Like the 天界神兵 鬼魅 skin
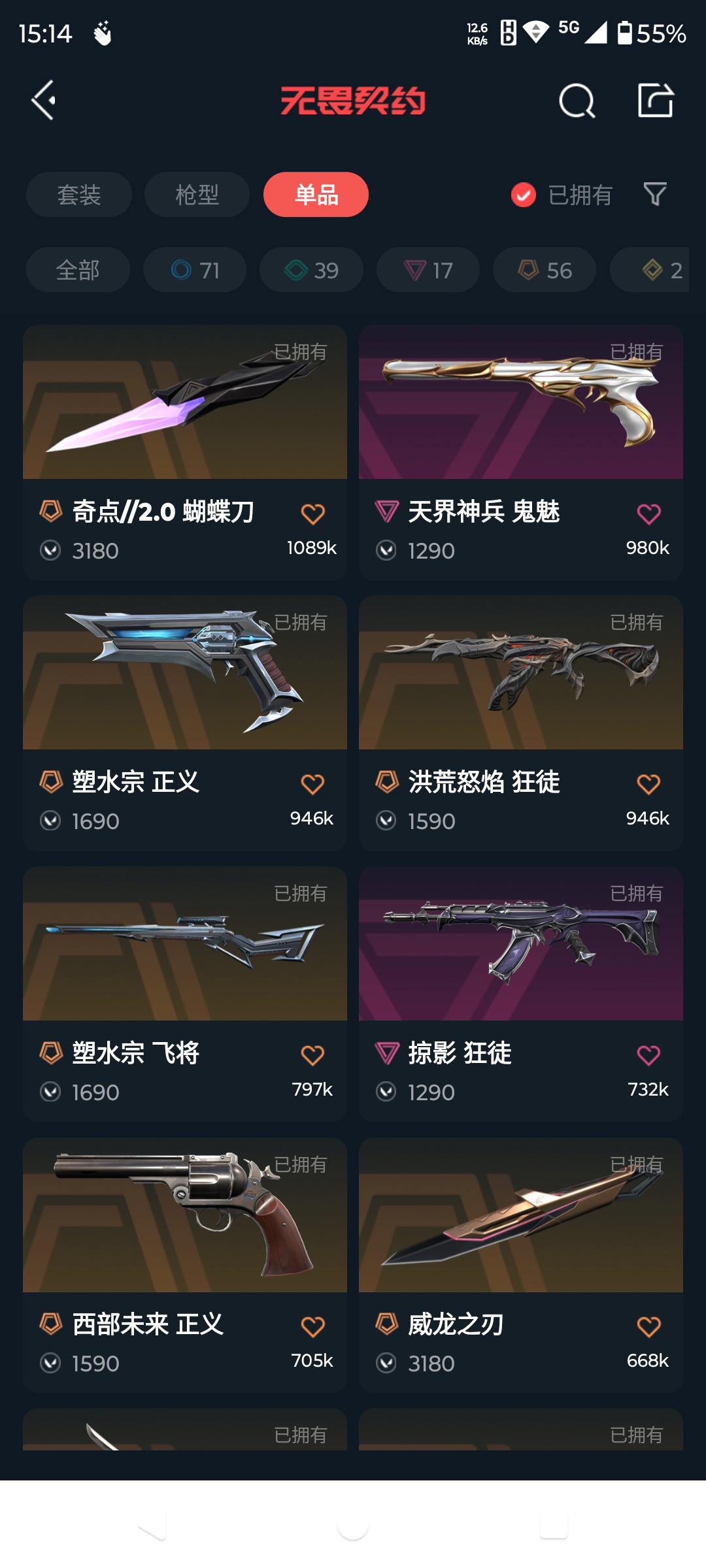 648,514
